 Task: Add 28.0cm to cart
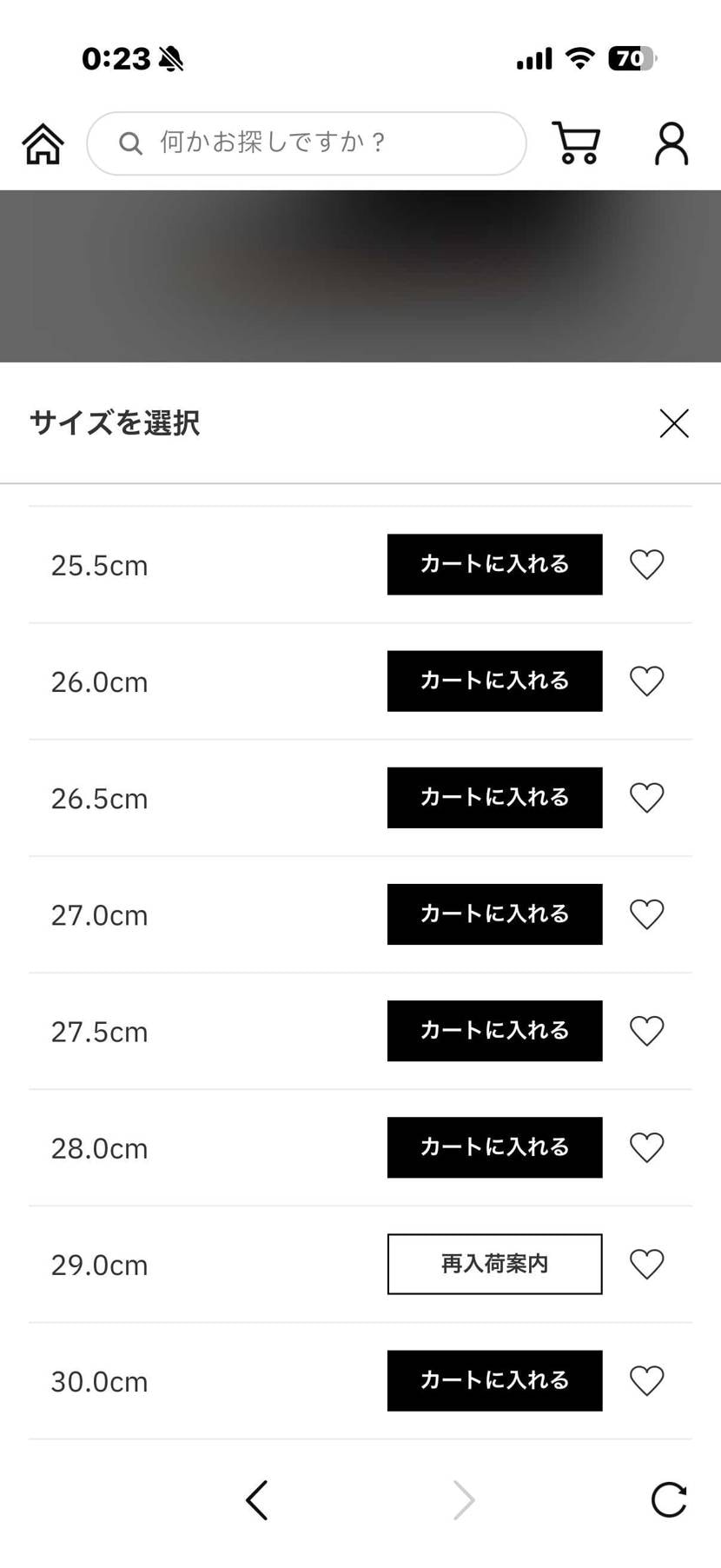[x=494, y=1147]
